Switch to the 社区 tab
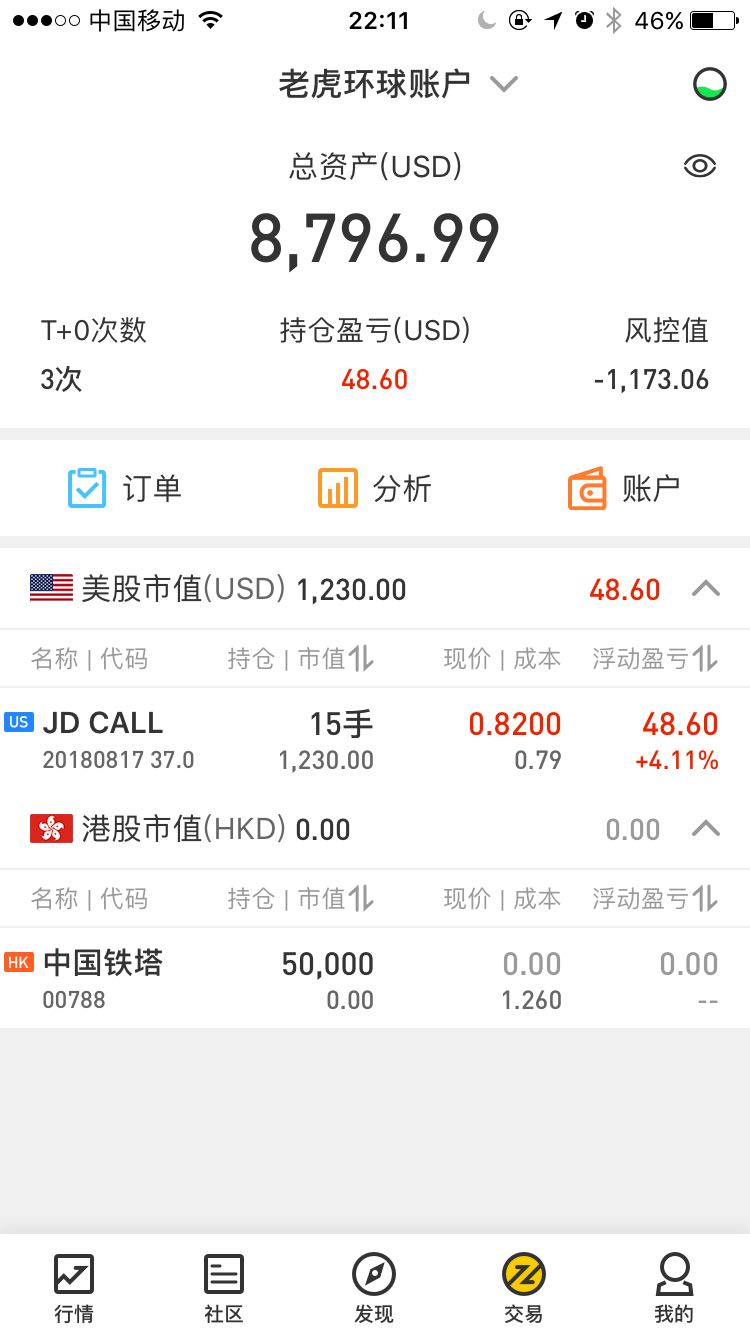This screenshot has height=1334, width=750. pyautogui.click(x=224, y=1287)
